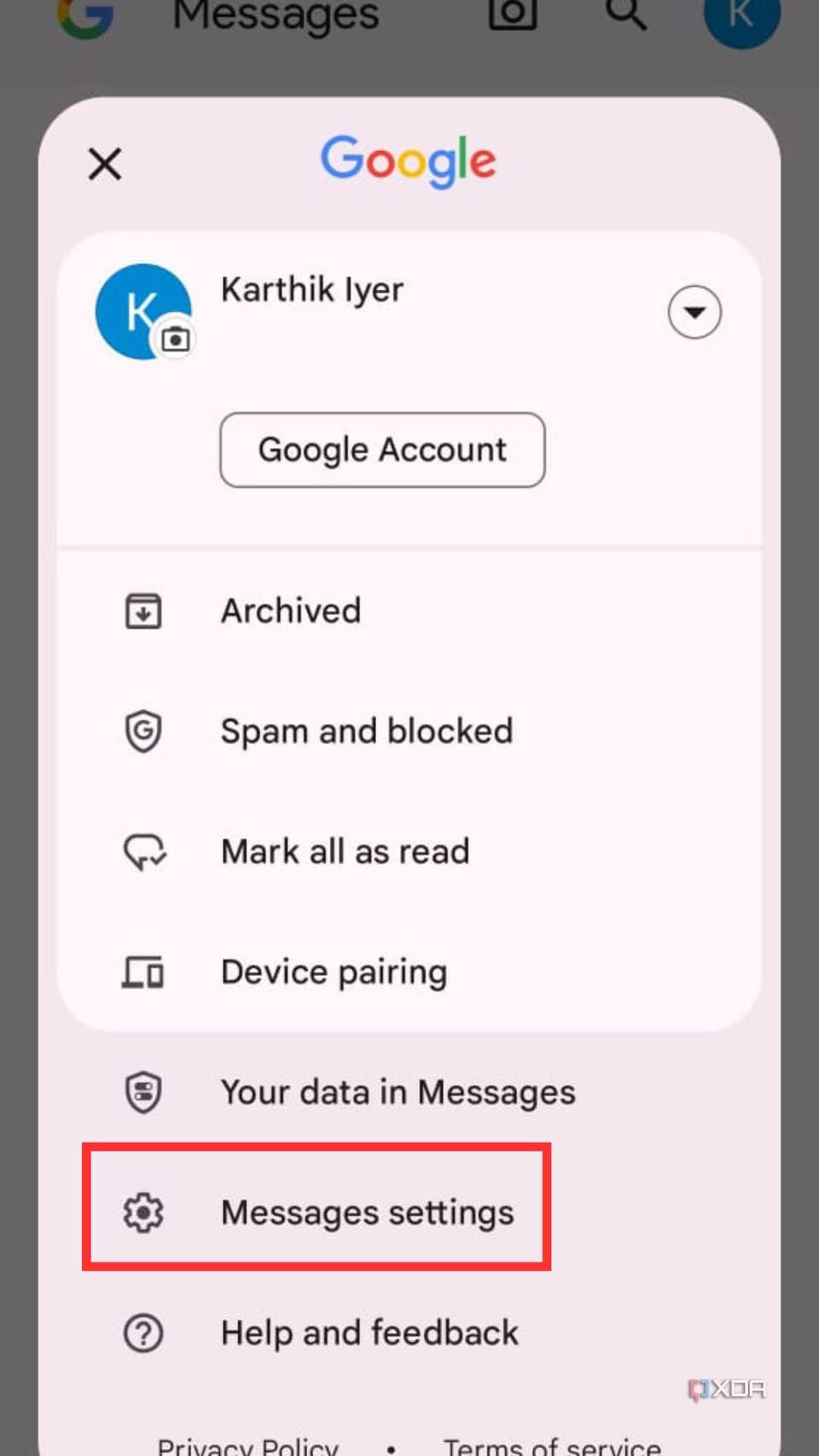This screenshot has height=1456, width=819.
Task: Collapse the Google account menu with the X
Action: (104, 164)
